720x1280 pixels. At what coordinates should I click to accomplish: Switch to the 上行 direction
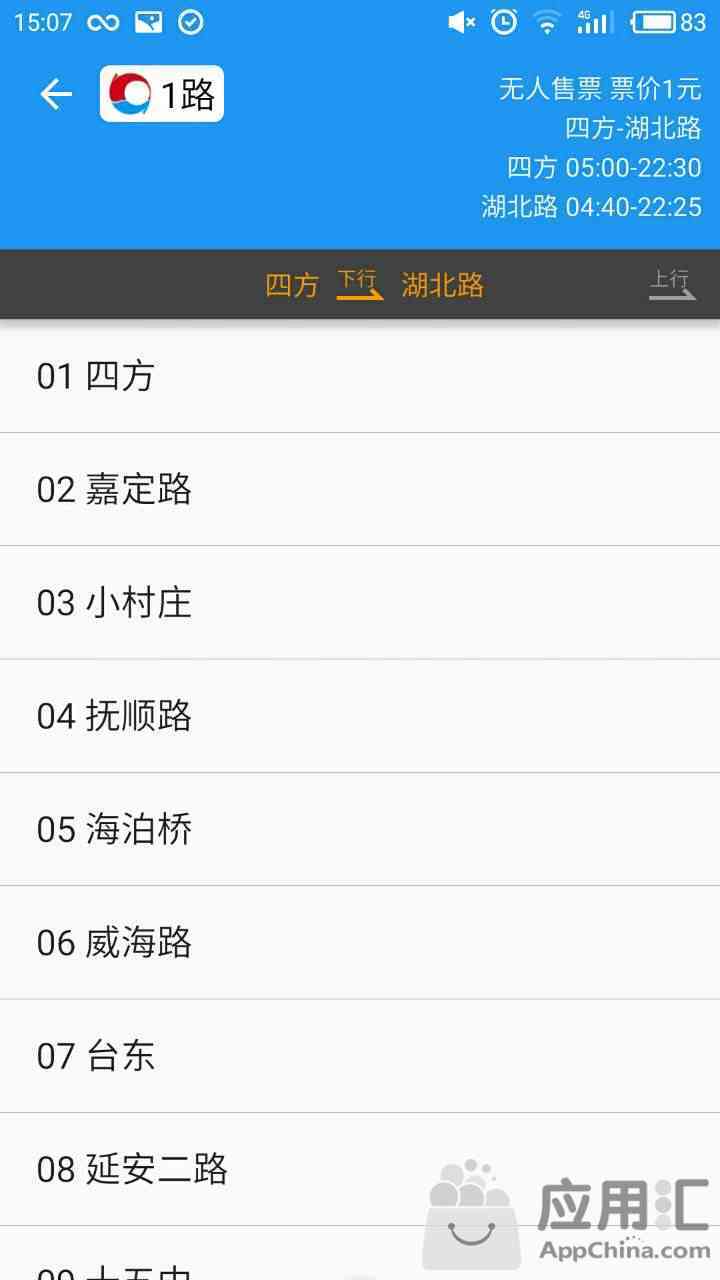(672, 285)
